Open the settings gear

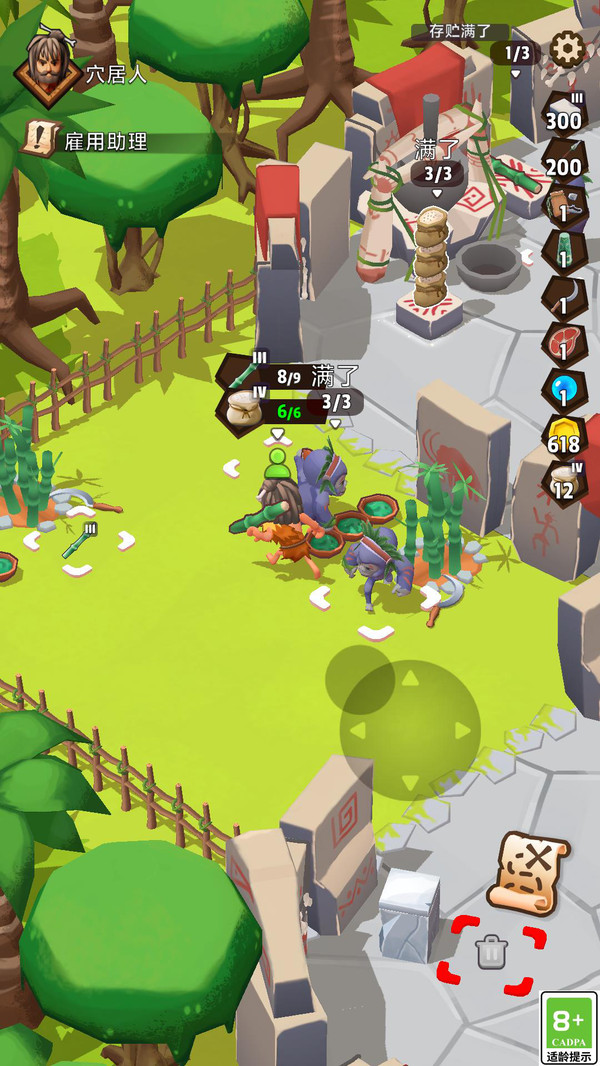(567, 48)
